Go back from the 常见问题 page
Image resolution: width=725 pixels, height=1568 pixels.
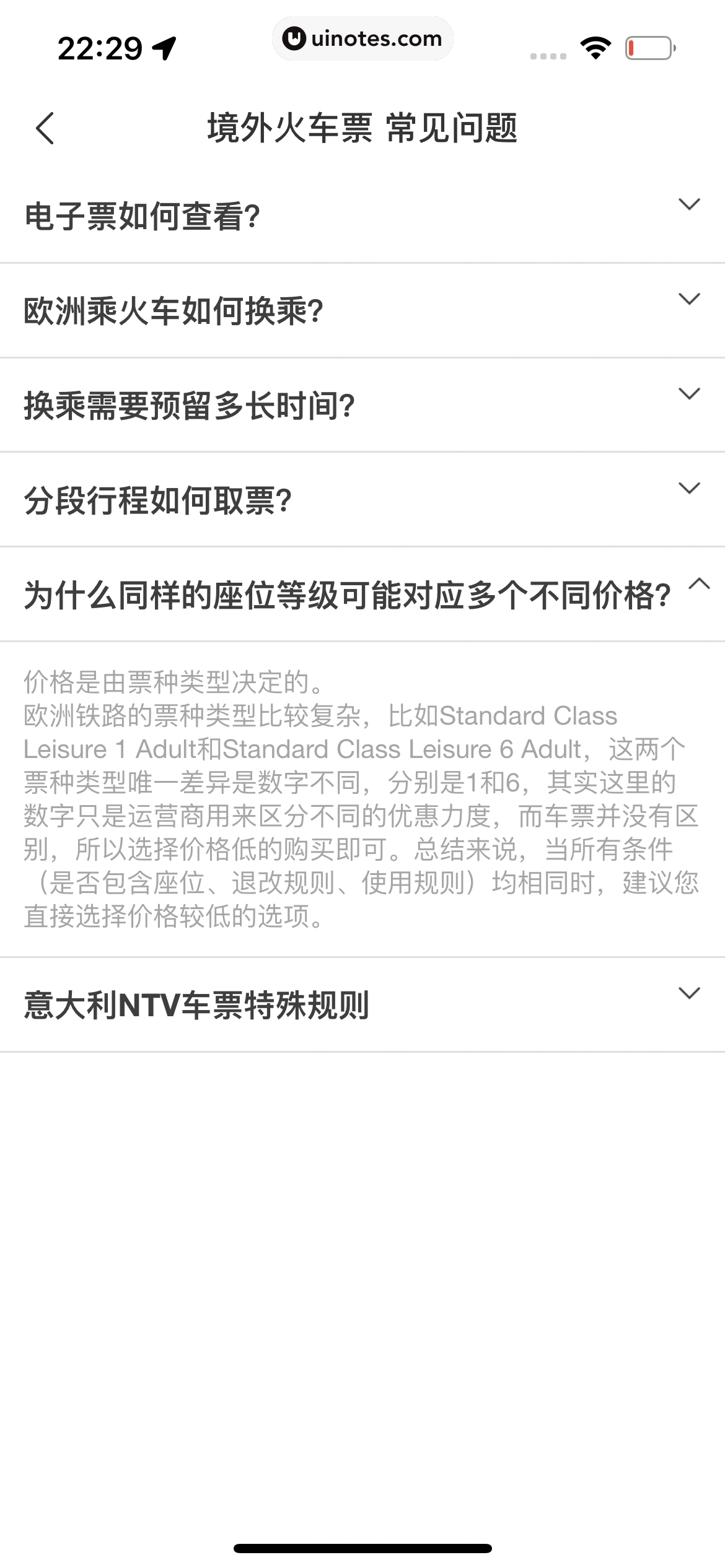click(45, 128)
